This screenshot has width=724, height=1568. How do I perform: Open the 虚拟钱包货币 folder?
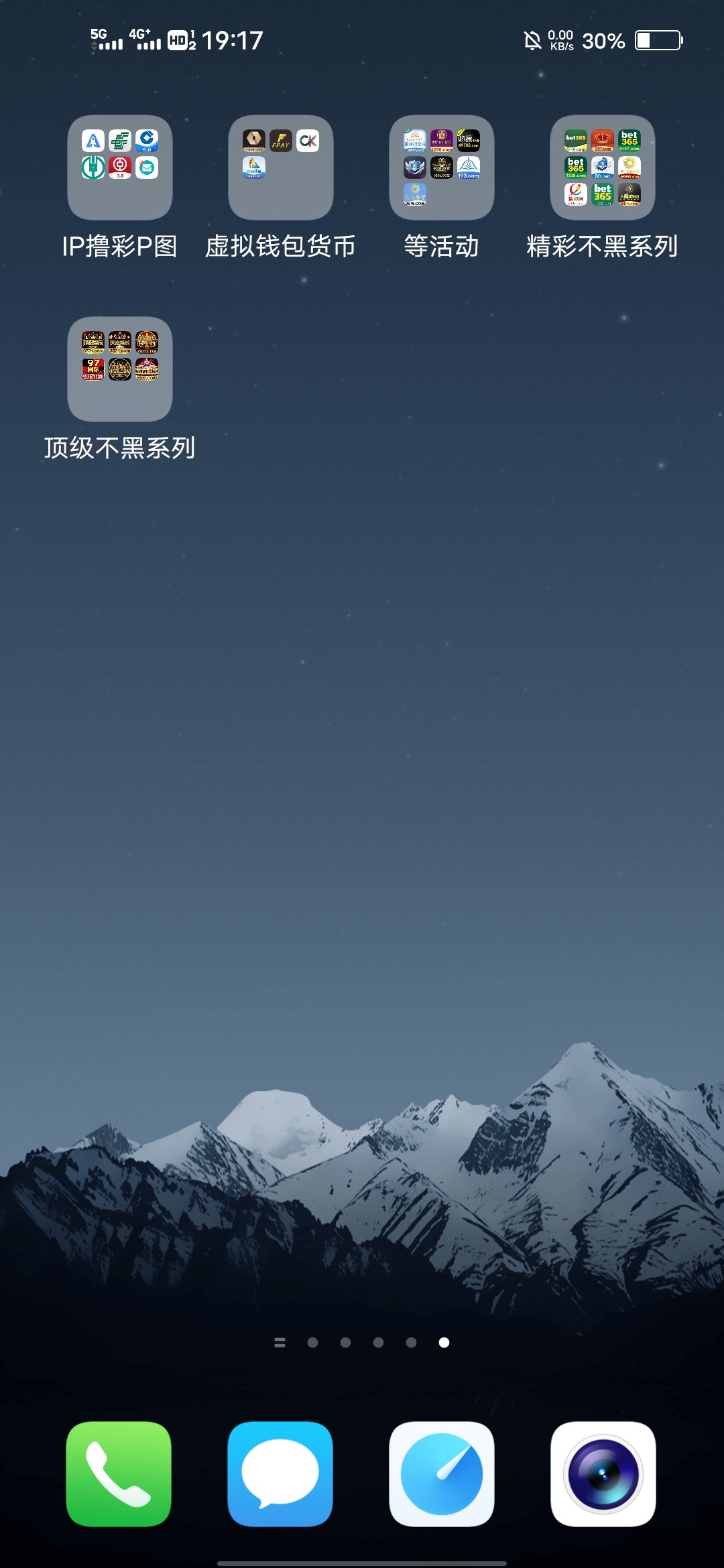point(280,168)
